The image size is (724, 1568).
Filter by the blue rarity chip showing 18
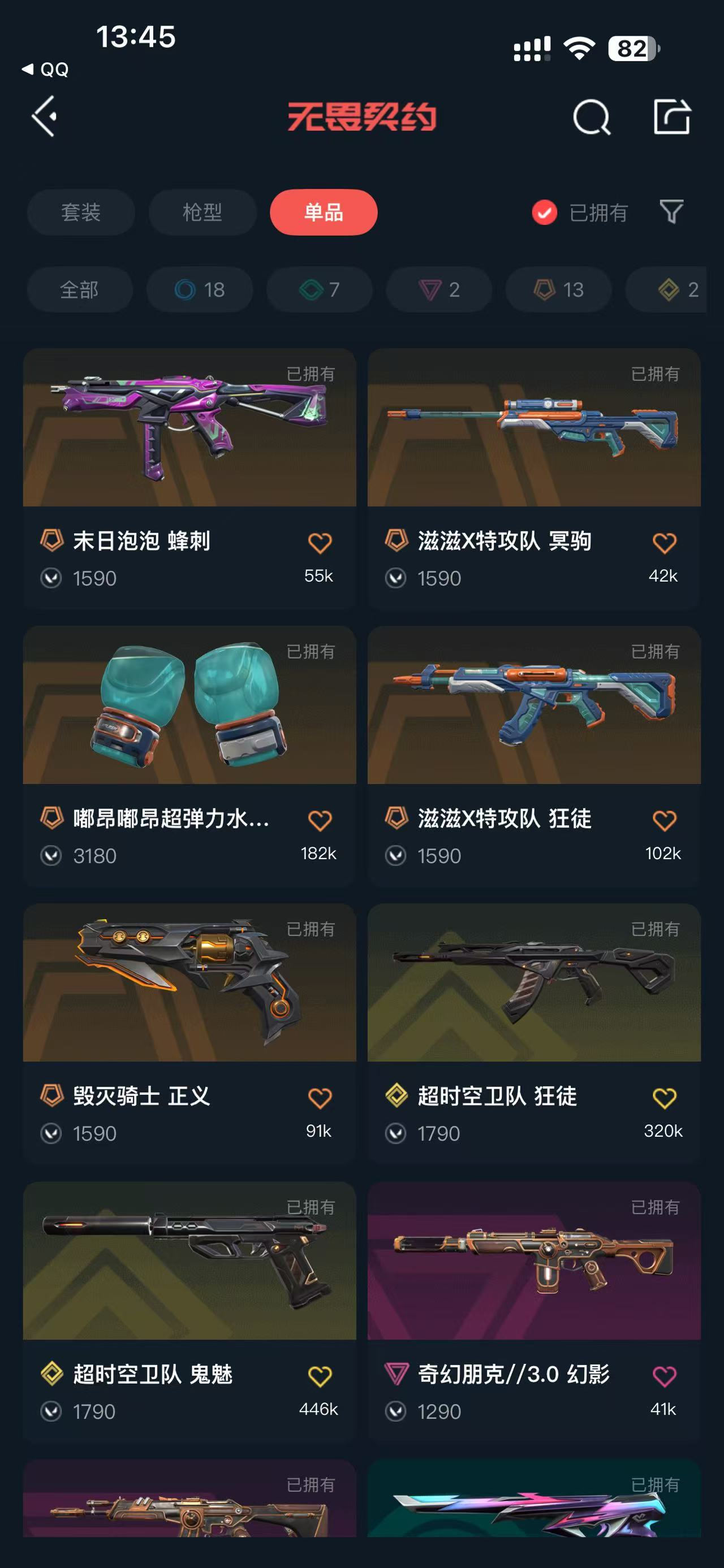tap(200, 290)
